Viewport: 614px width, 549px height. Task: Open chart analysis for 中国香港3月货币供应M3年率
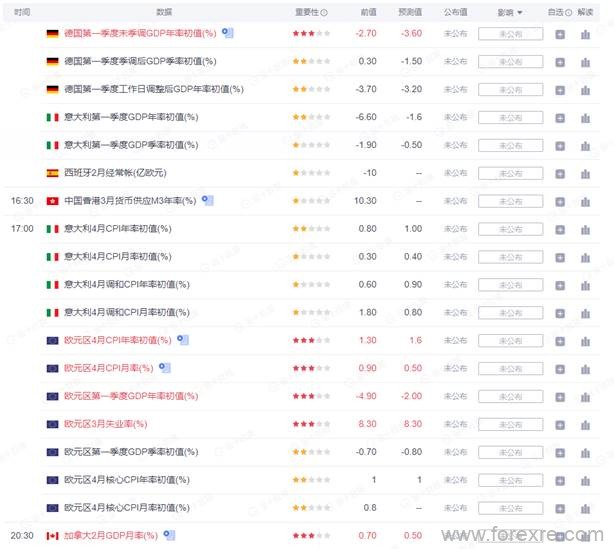point(586,201)
